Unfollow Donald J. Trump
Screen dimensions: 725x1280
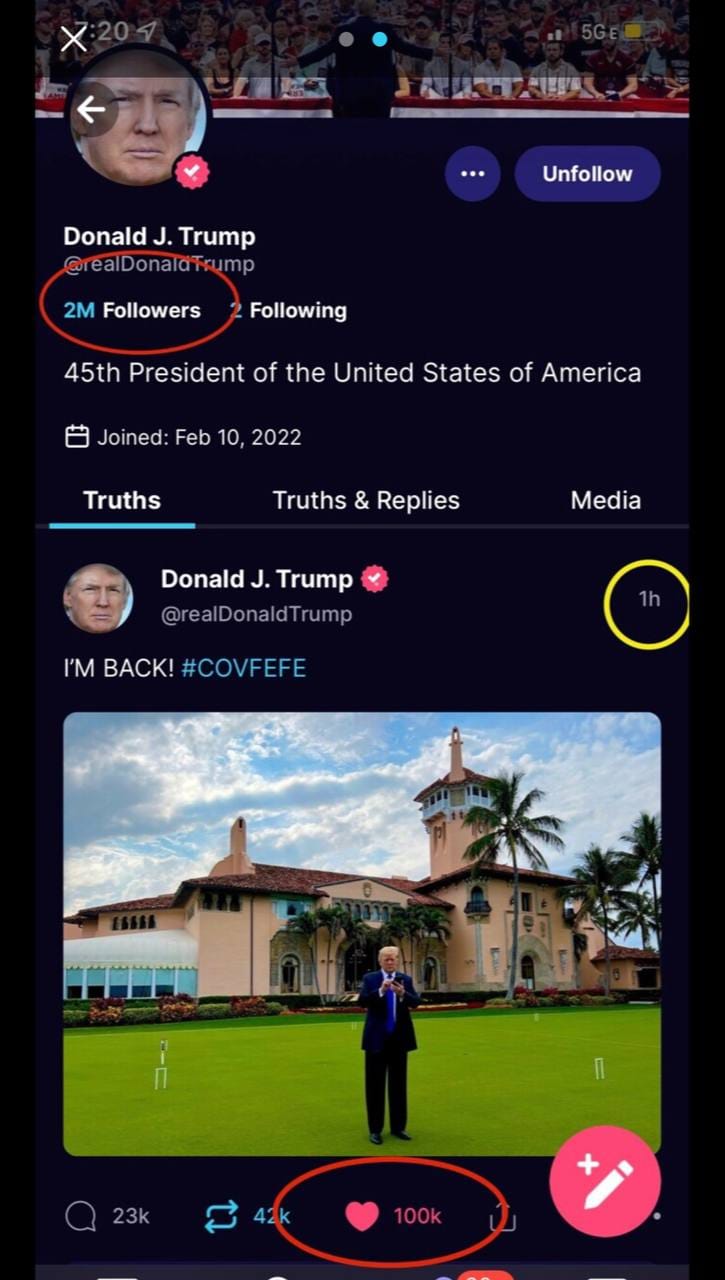(587, 174)
